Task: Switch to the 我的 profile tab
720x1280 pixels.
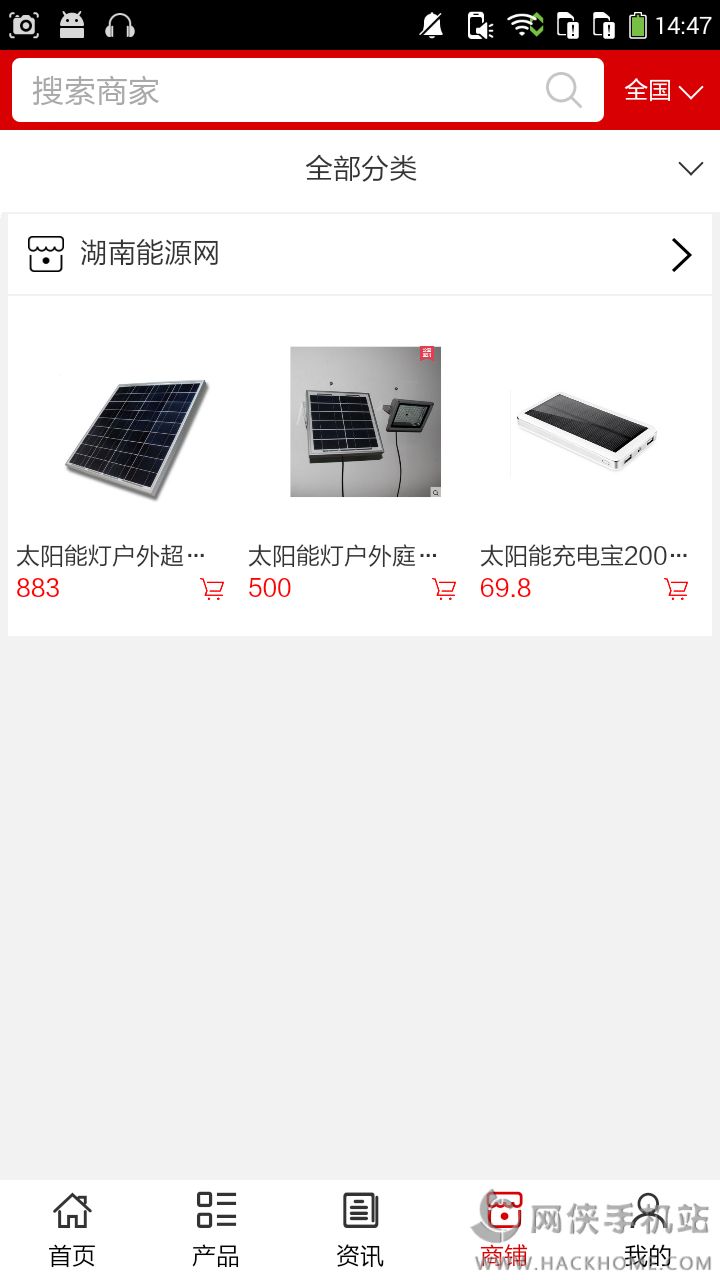Action: click(x=648, y=1230)
